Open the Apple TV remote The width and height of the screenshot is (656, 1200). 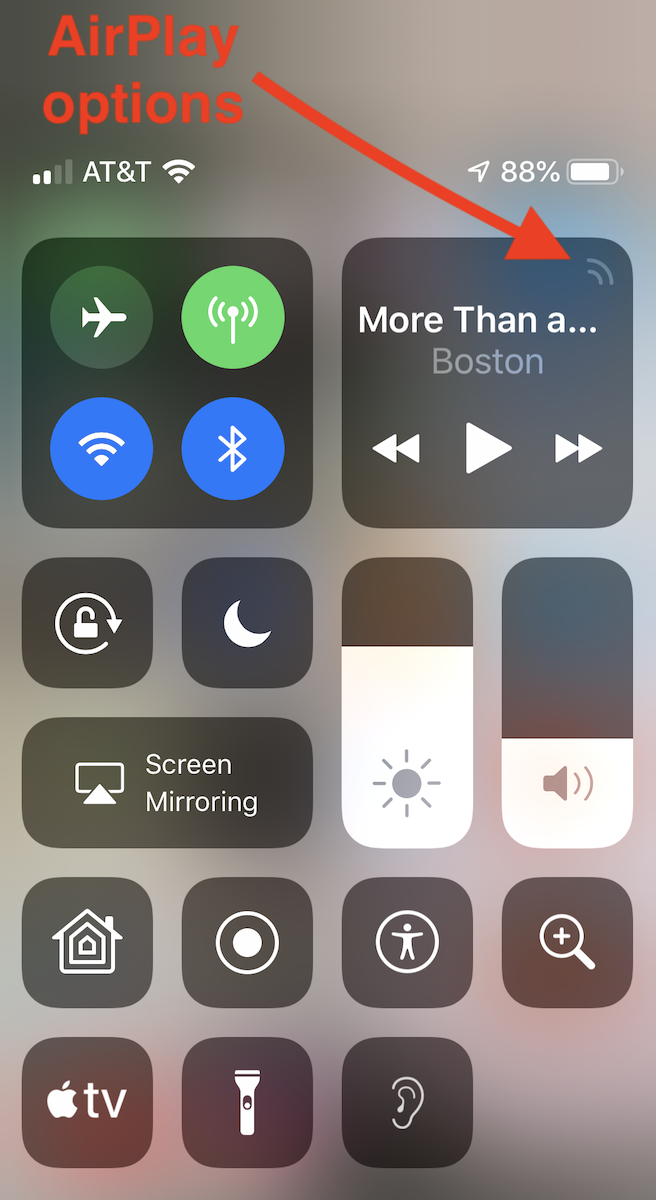click(x=87, y=1103)
